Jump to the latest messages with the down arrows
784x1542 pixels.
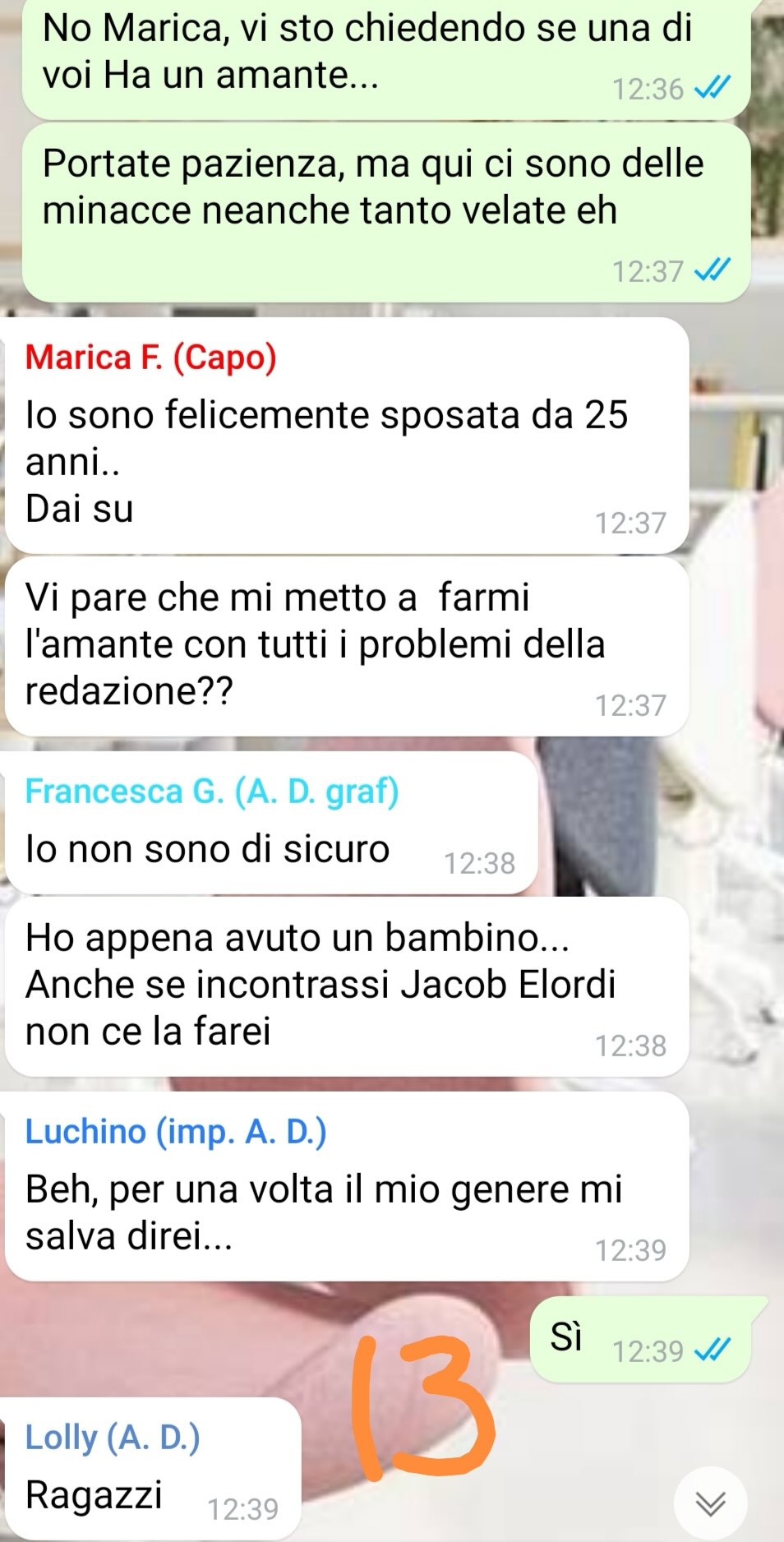(711, 1503)
